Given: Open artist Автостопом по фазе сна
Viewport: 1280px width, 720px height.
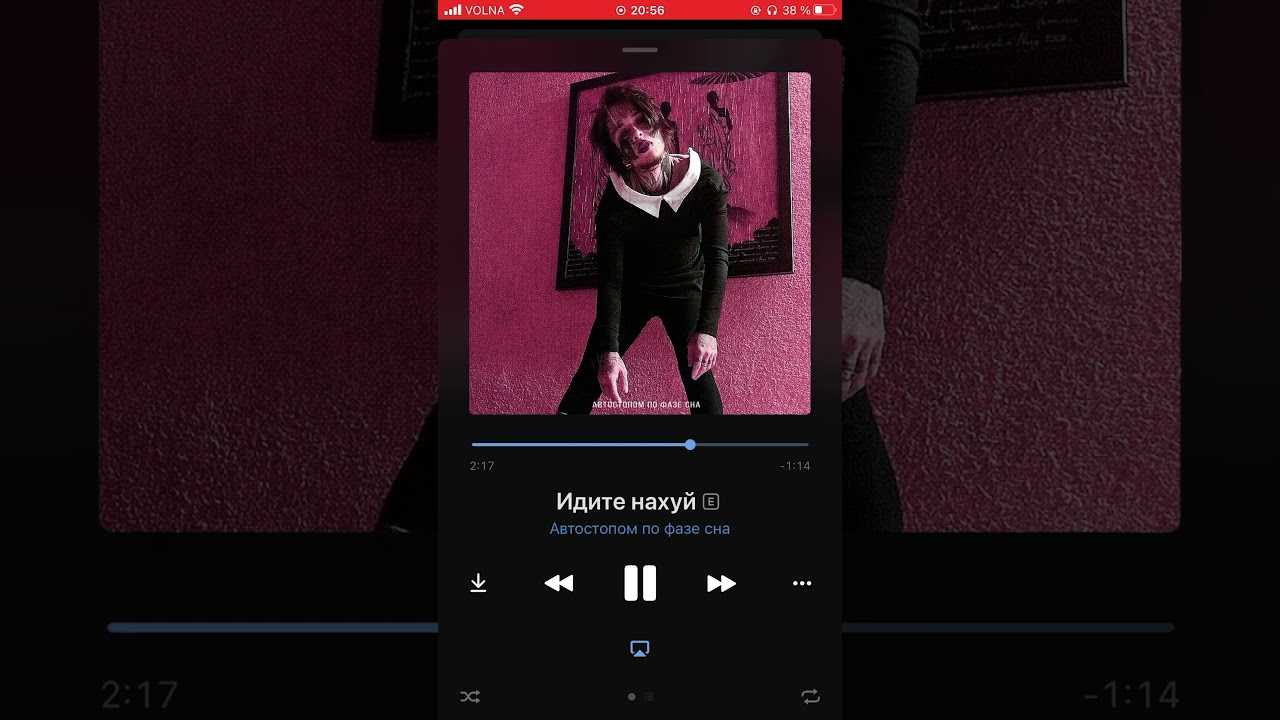Looking at the screenshot, I should pyautogui.click(x=640, y=529).
